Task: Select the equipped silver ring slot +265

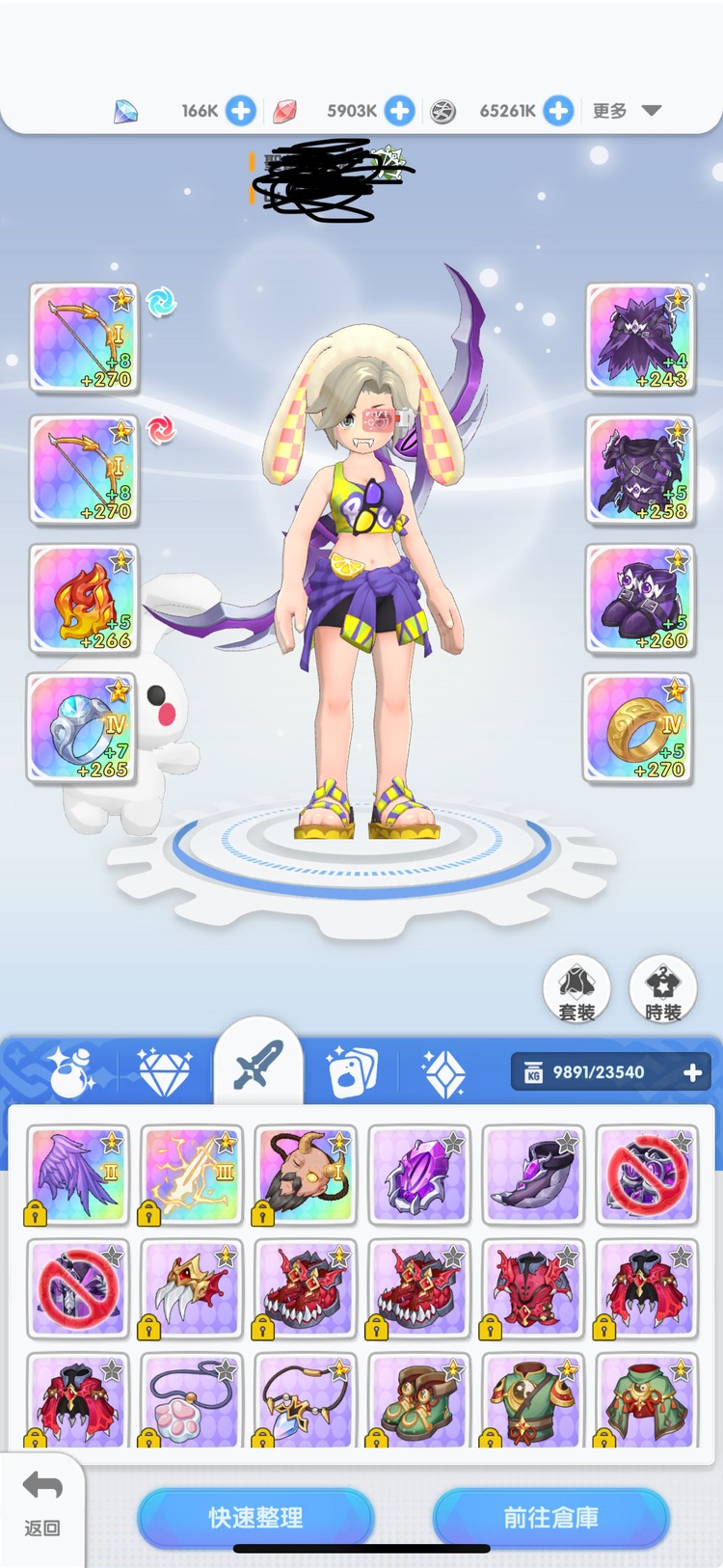Action: point(82,727)
